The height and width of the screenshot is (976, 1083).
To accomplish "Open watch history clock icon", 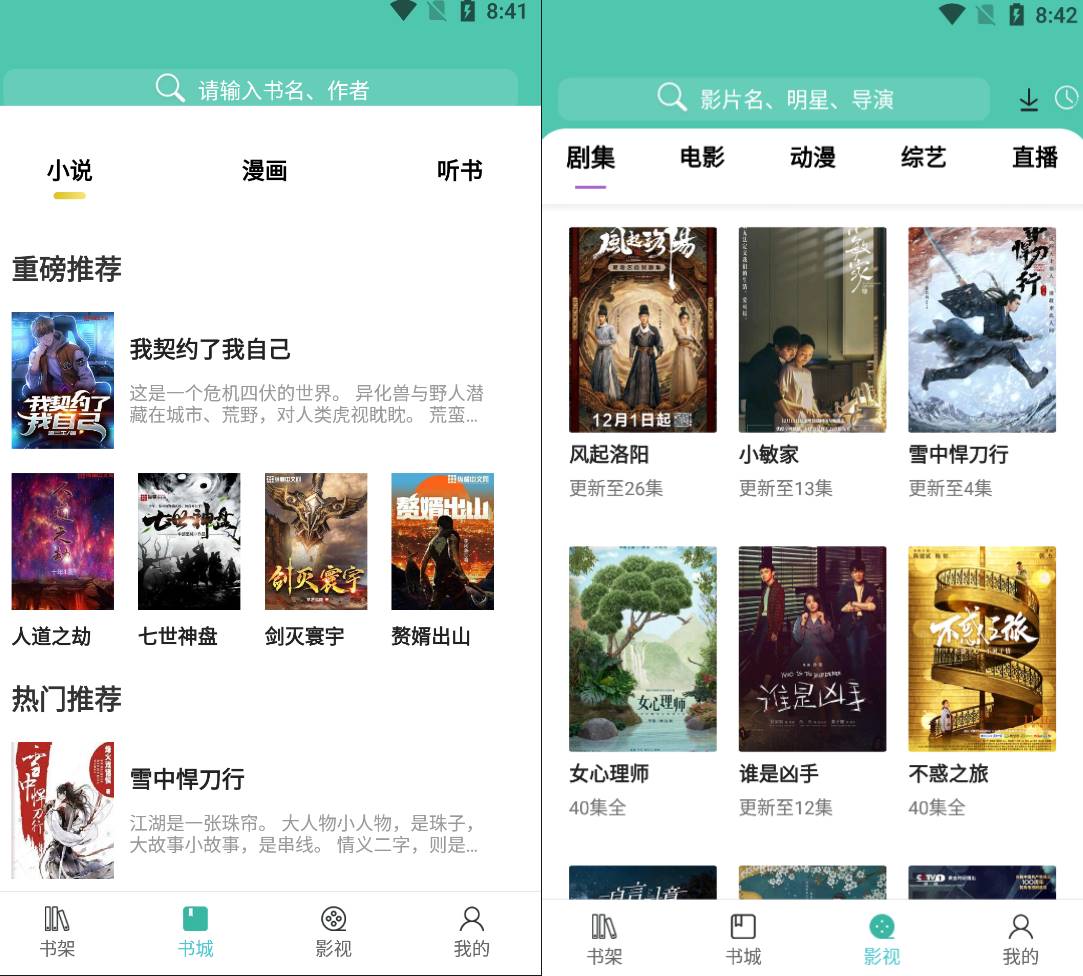I will (1066, 98).
